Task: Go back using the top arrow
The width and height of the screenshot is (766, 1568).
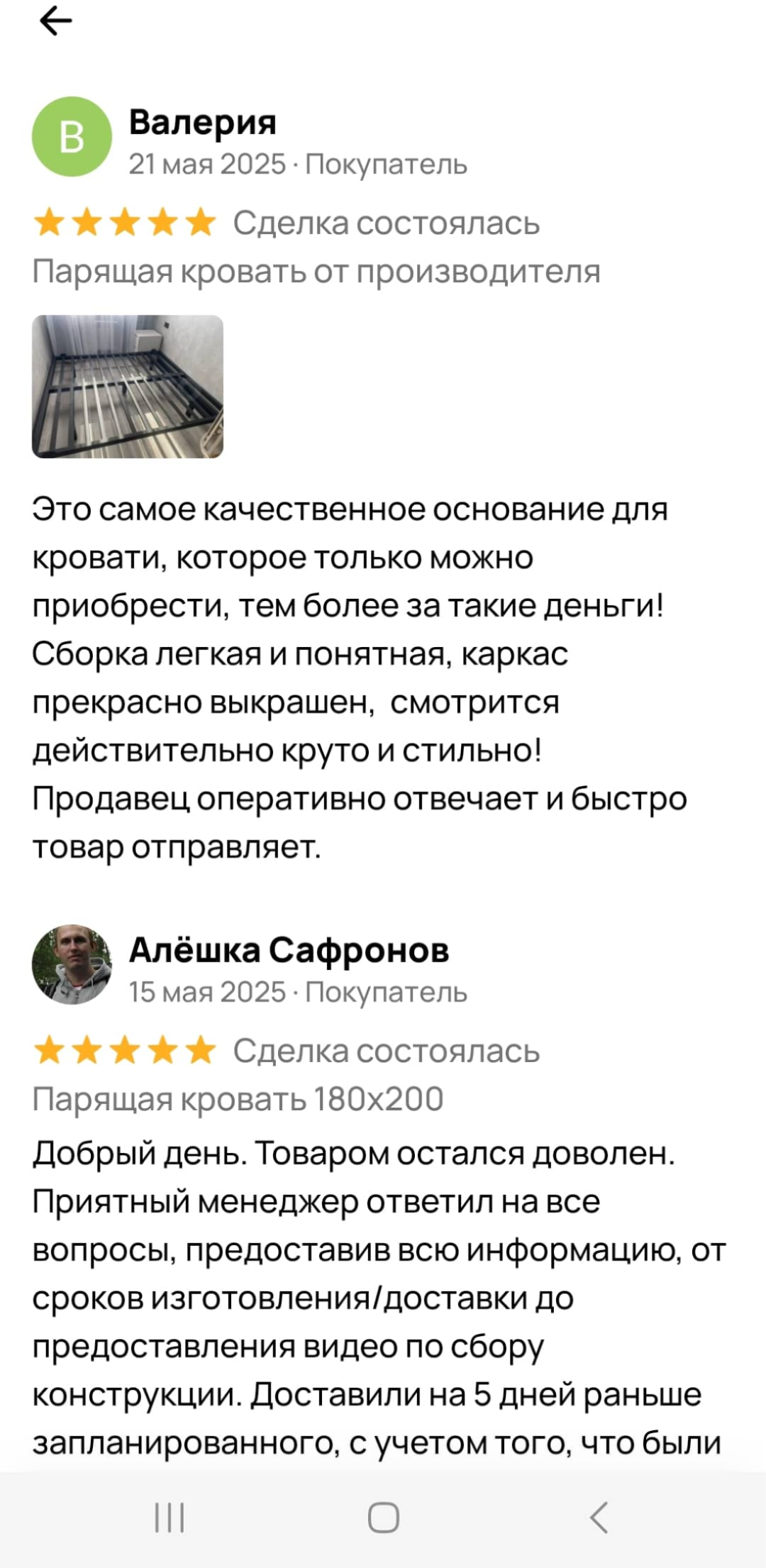Action: pos(55,21)
